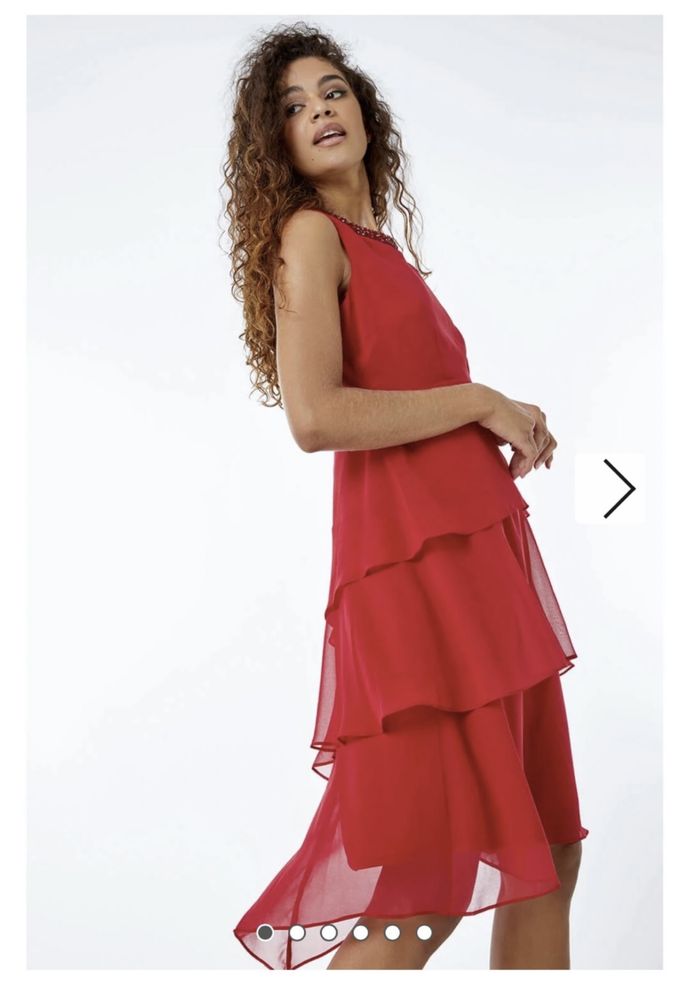This screenshot has height=1000, width=690.
Task: Jump to the second gallery dot
Action: (297, 932)
